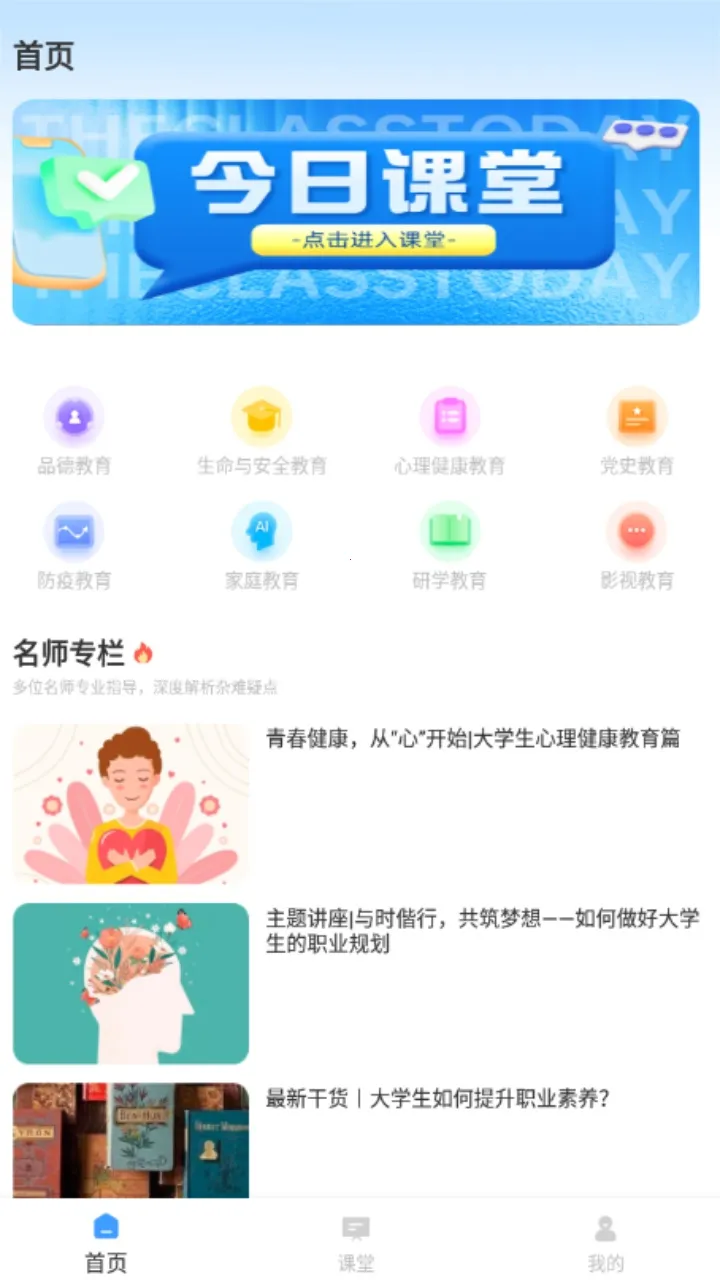Open the 研学教育 book icon
This screenshot has width=720, height=1280.
click(450, 530)
